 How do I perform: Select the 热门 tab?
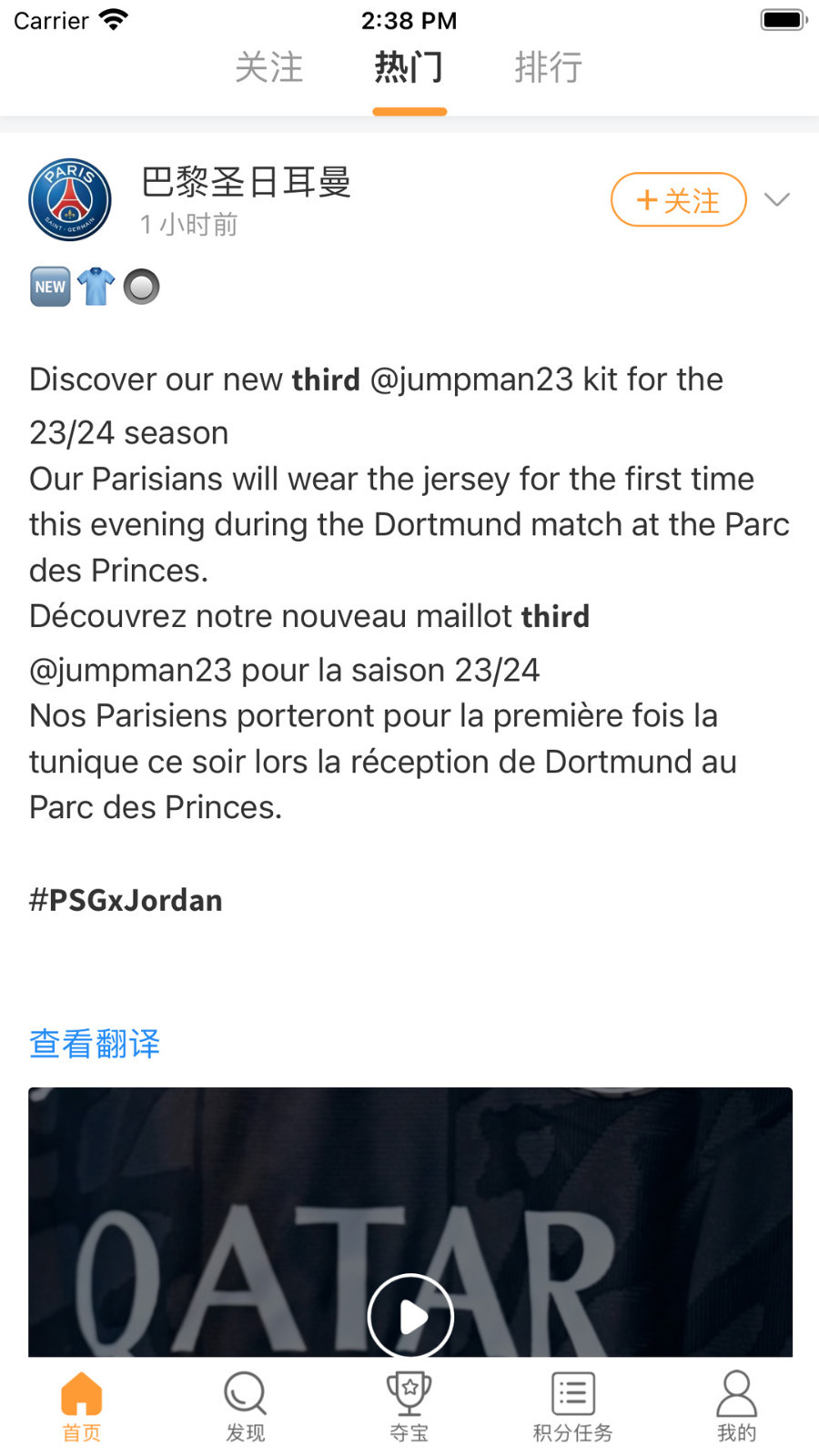tap(409, 67)
